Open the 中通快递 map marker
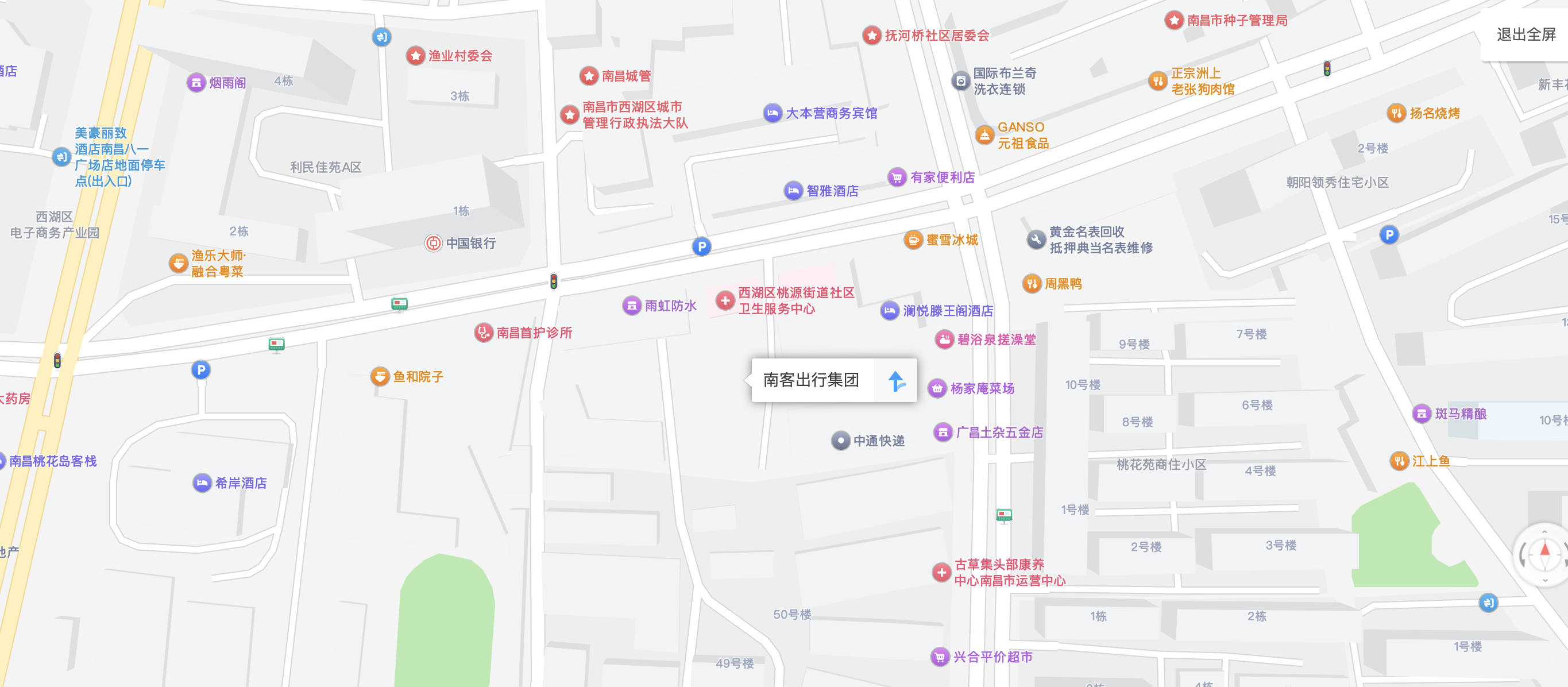 [x=841, y=441]
